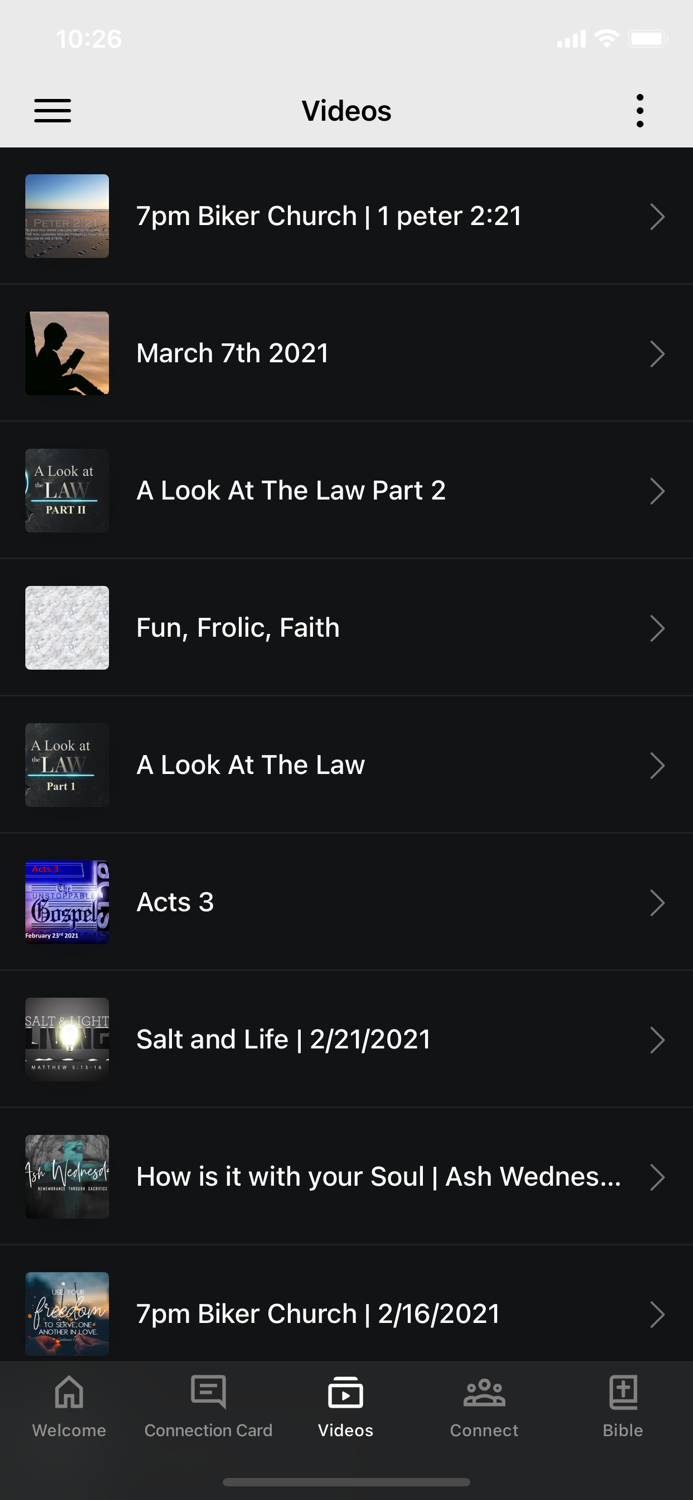
Task: Open How is it with your Soul video
Action: [346, 1176]
